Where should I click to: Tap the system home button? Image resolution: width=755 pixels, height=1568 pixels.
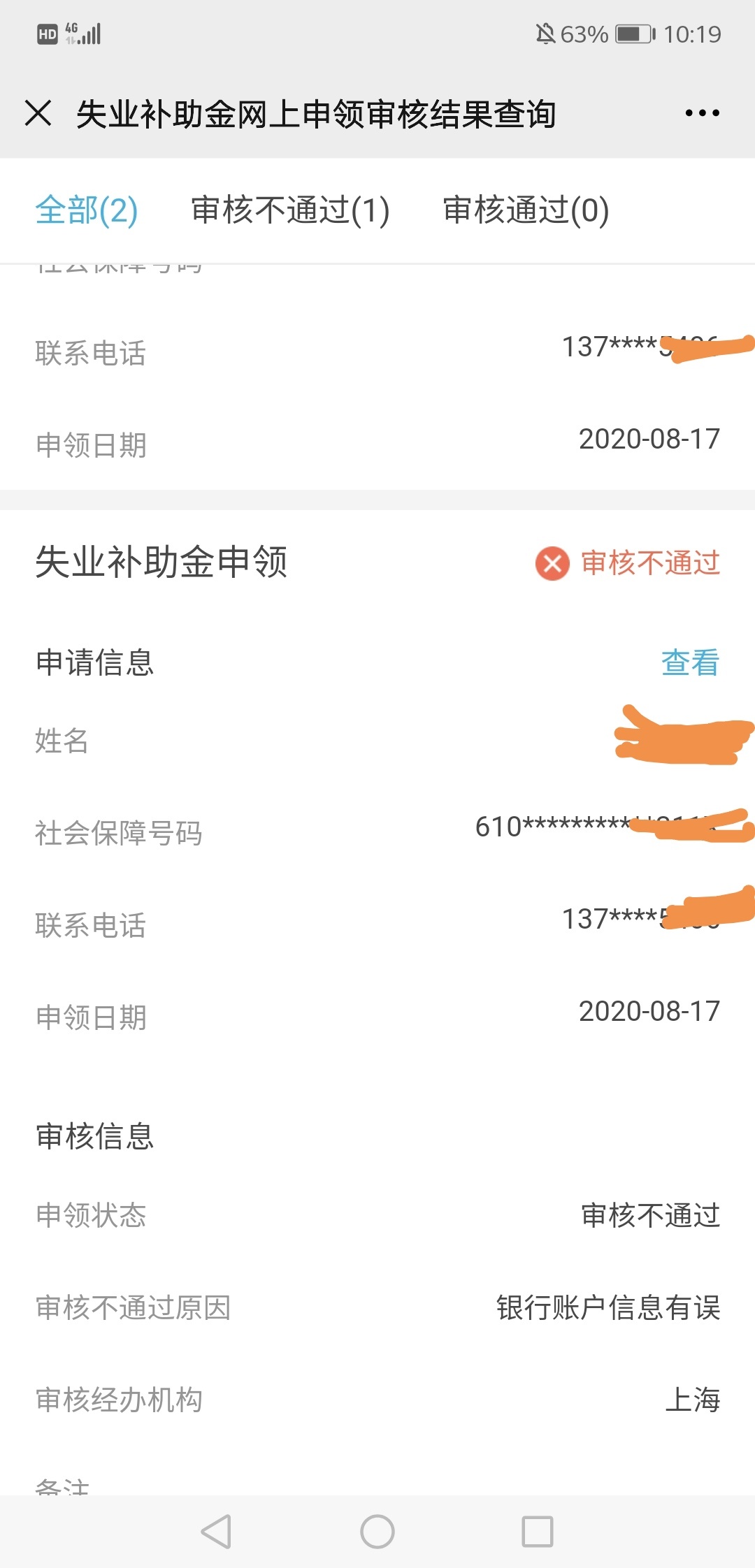pos(377,1532)
